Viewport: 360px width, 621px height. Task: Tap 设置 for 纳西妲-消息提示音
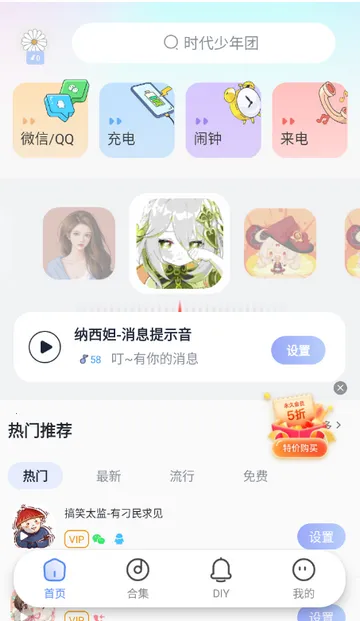298,350
